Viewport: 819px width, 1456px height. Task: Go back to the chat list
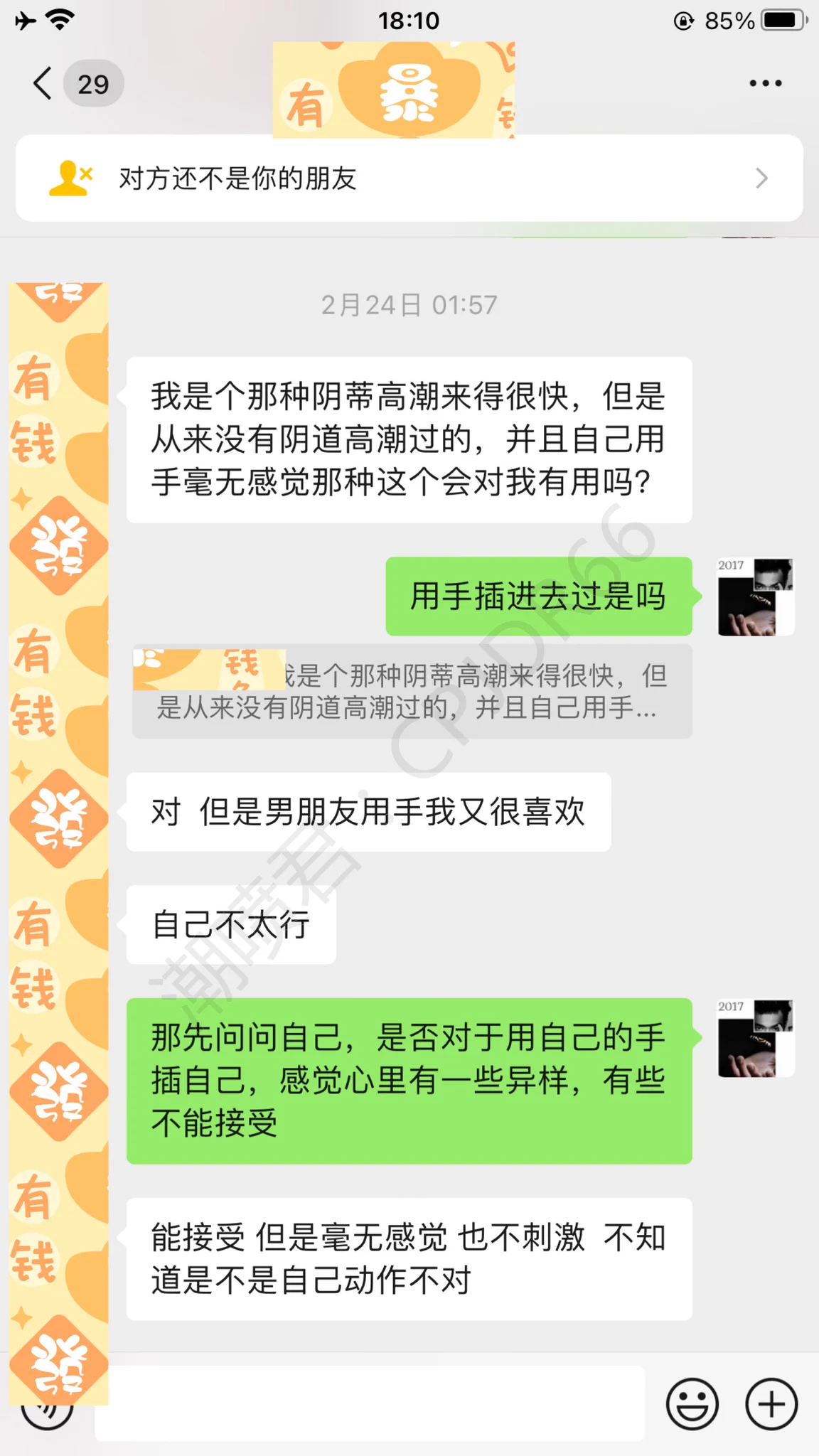pos(44,84)
